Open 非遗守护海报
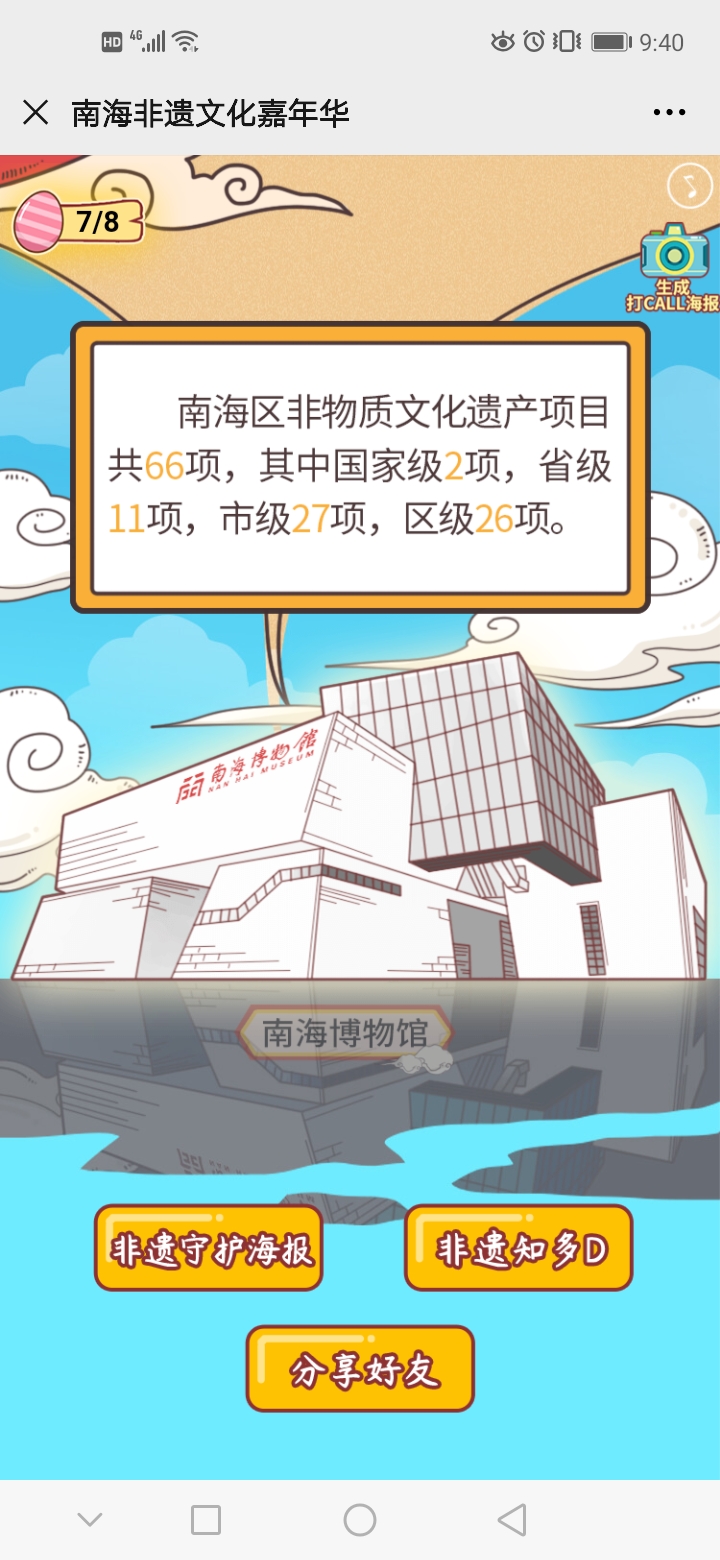 209,1248
